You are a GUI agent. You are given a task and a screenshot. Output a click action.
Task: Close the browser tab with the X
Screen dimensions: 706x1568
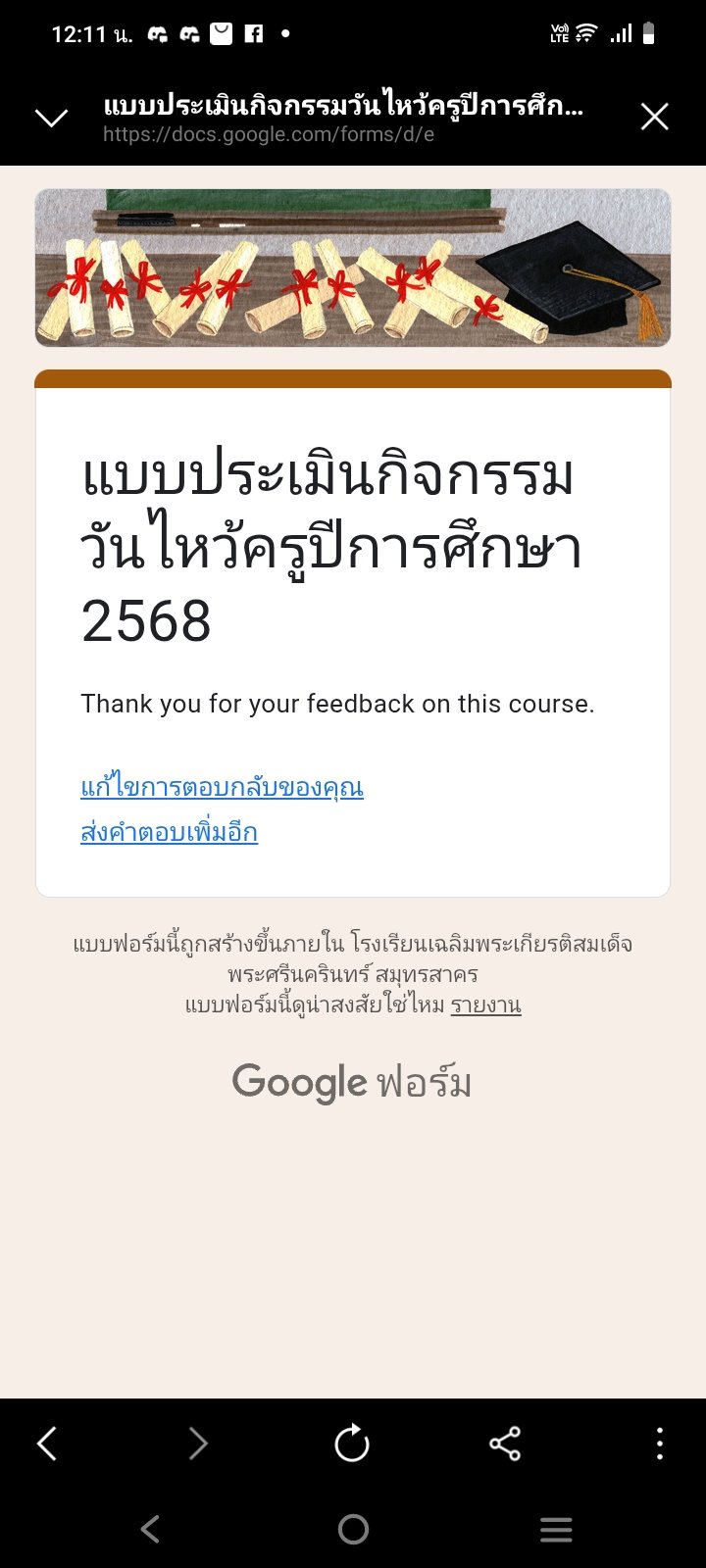654,118
